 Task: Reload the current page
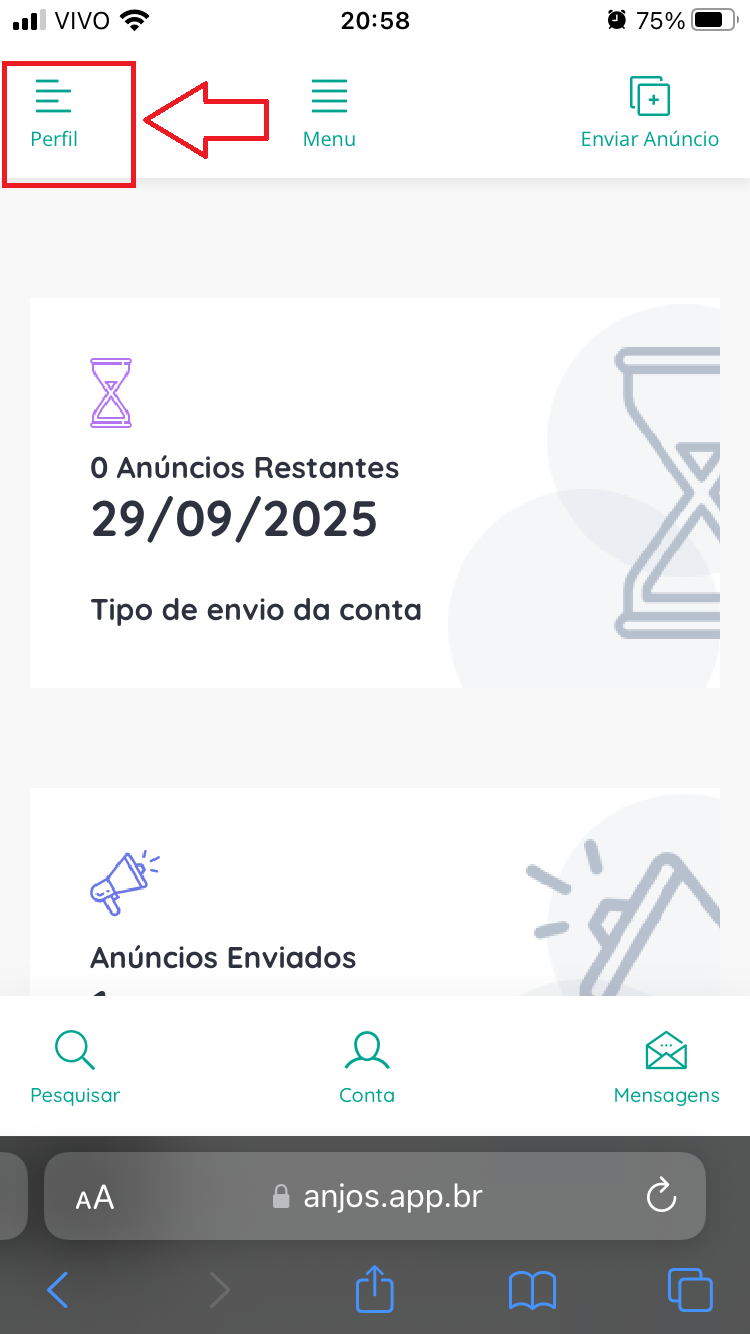(661, 1197)
